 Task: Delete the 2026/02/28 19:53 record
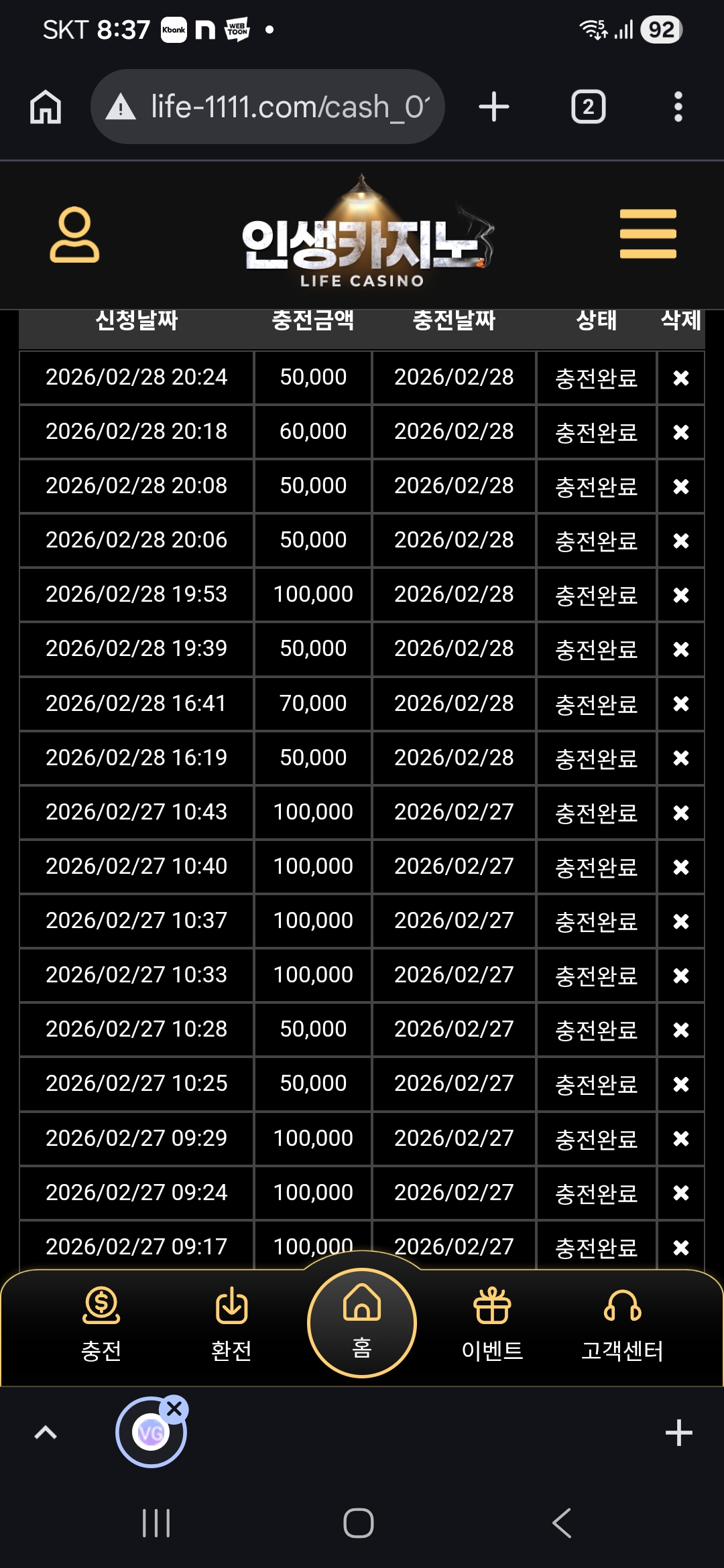[x=680, y=596]
